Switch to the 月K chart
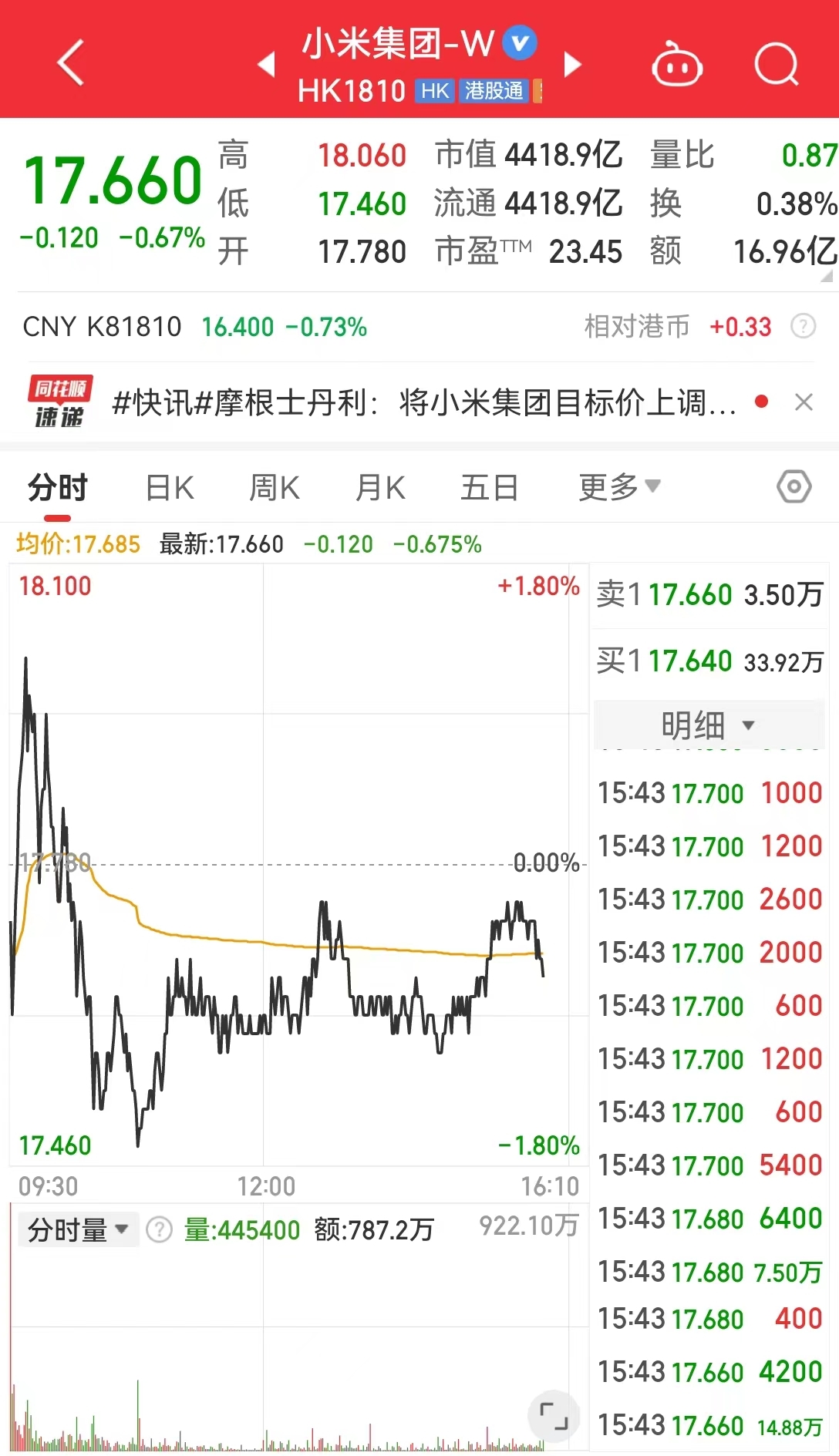 380,488
